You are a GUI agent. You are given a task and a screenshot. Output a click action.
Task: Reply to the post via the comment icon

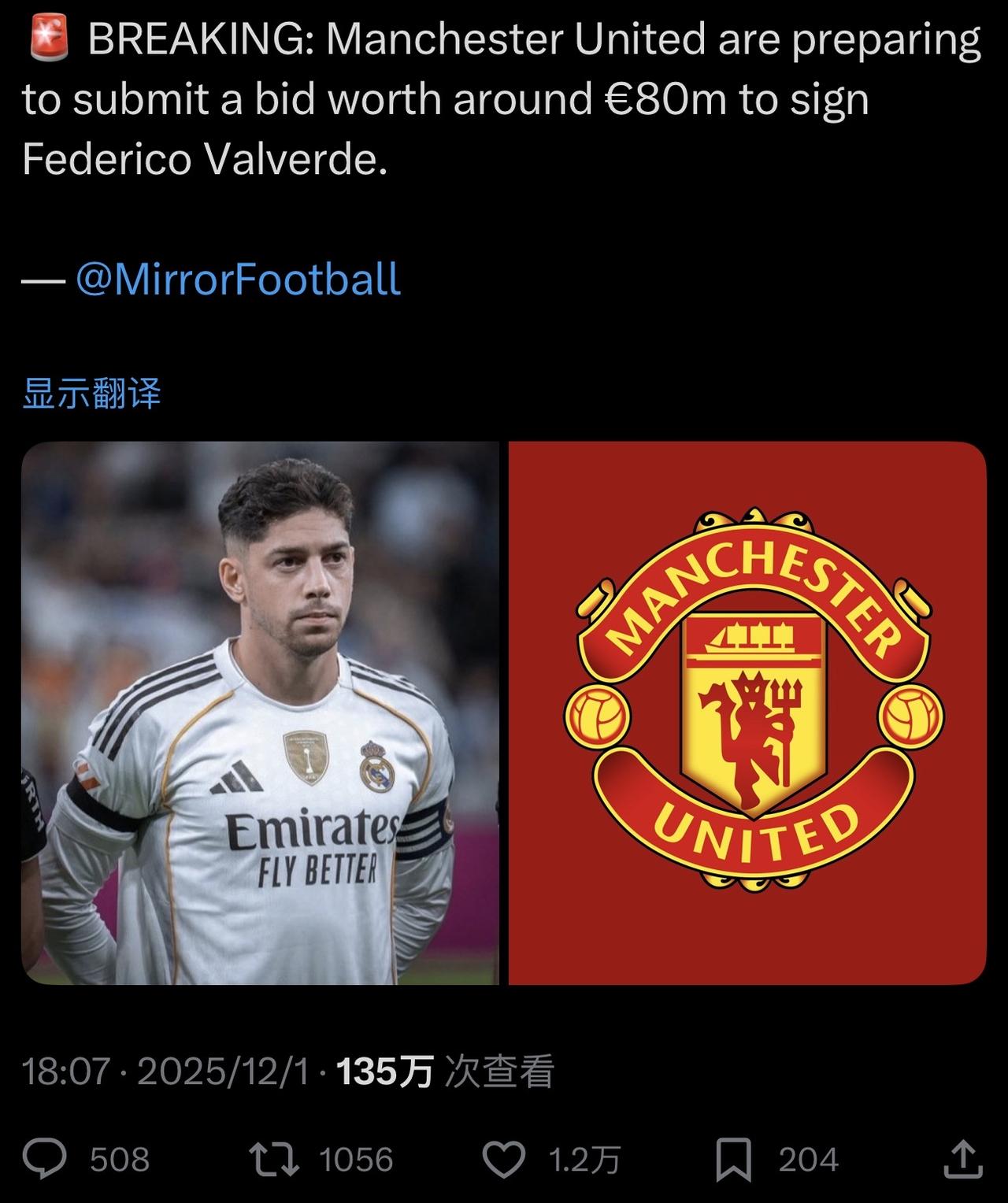click(45, 1160)
